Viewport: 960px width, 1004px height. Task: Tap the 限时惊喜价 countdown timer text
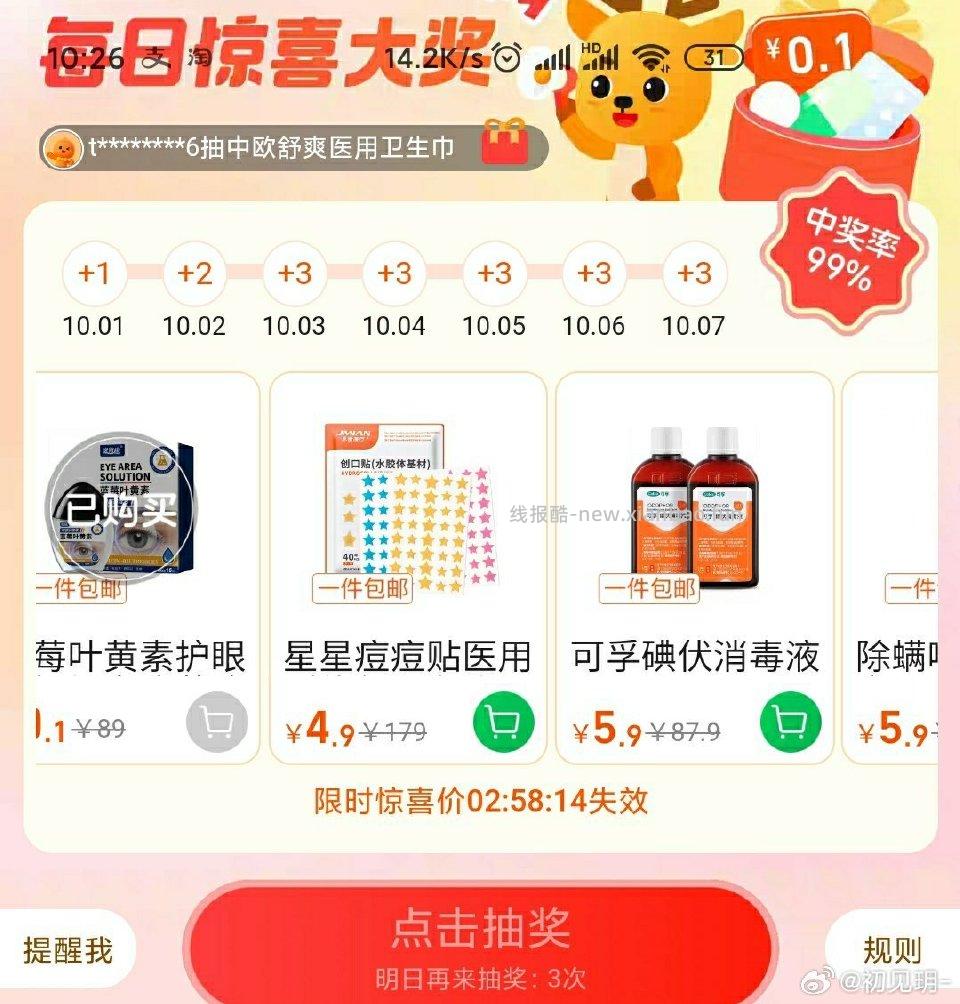[480, 798]
